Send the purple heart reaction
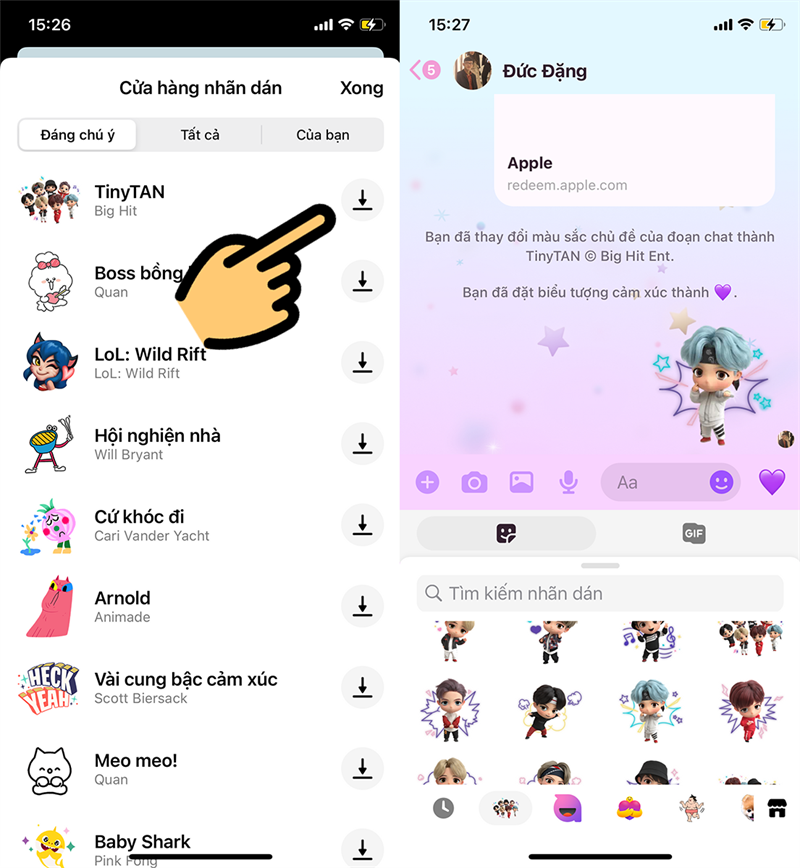 [771, 482]
